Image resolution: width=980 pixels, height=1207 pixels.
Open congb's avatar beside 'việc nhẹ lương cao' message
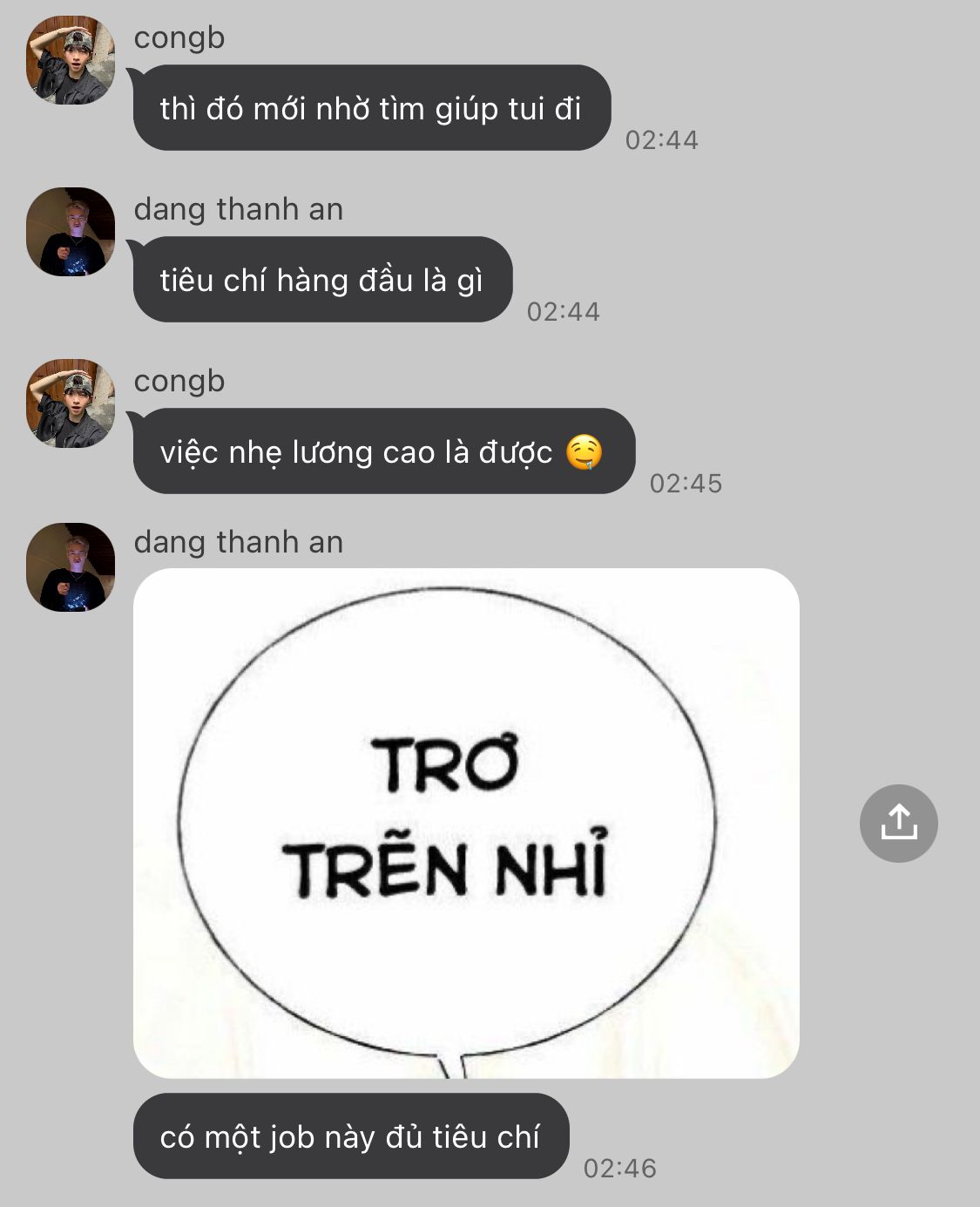[x=71, y=403]
